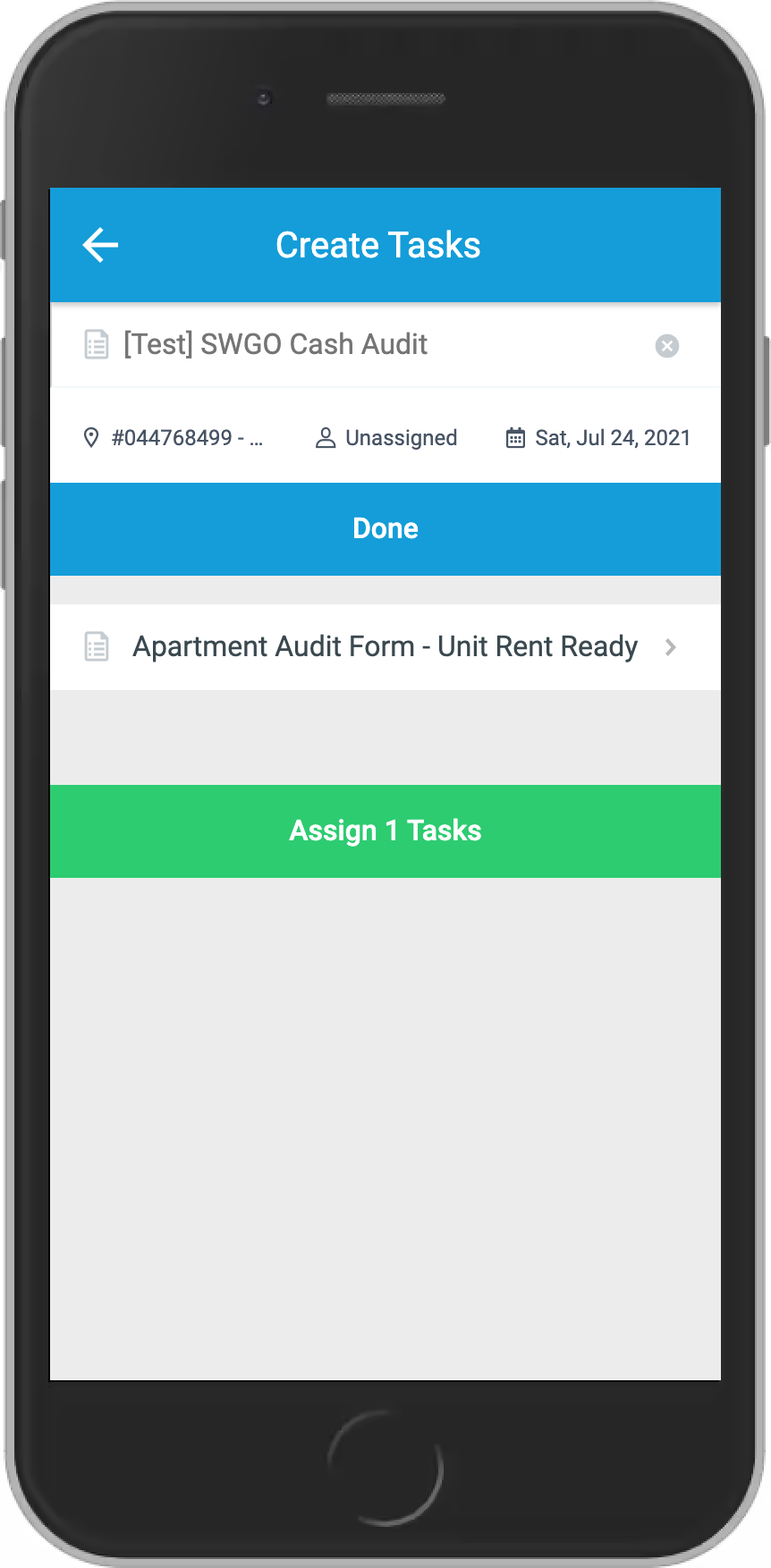Viewport: 771px width, 1568px height.
Task: Remove the [Test] SWGO Cash Audit entry
Action: [x=667, y=346]
